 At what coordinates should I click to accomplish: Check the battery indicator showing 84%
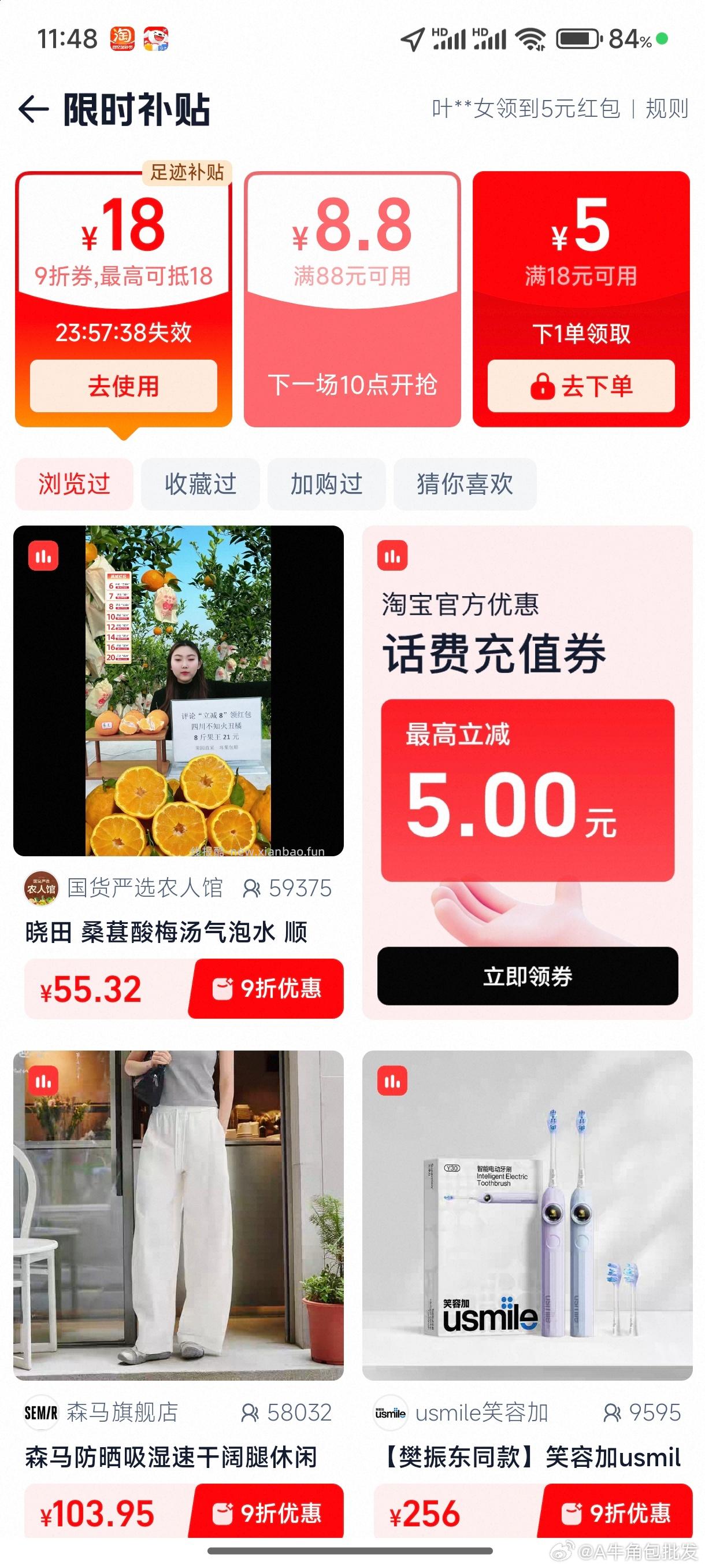[x=580, y=38]
